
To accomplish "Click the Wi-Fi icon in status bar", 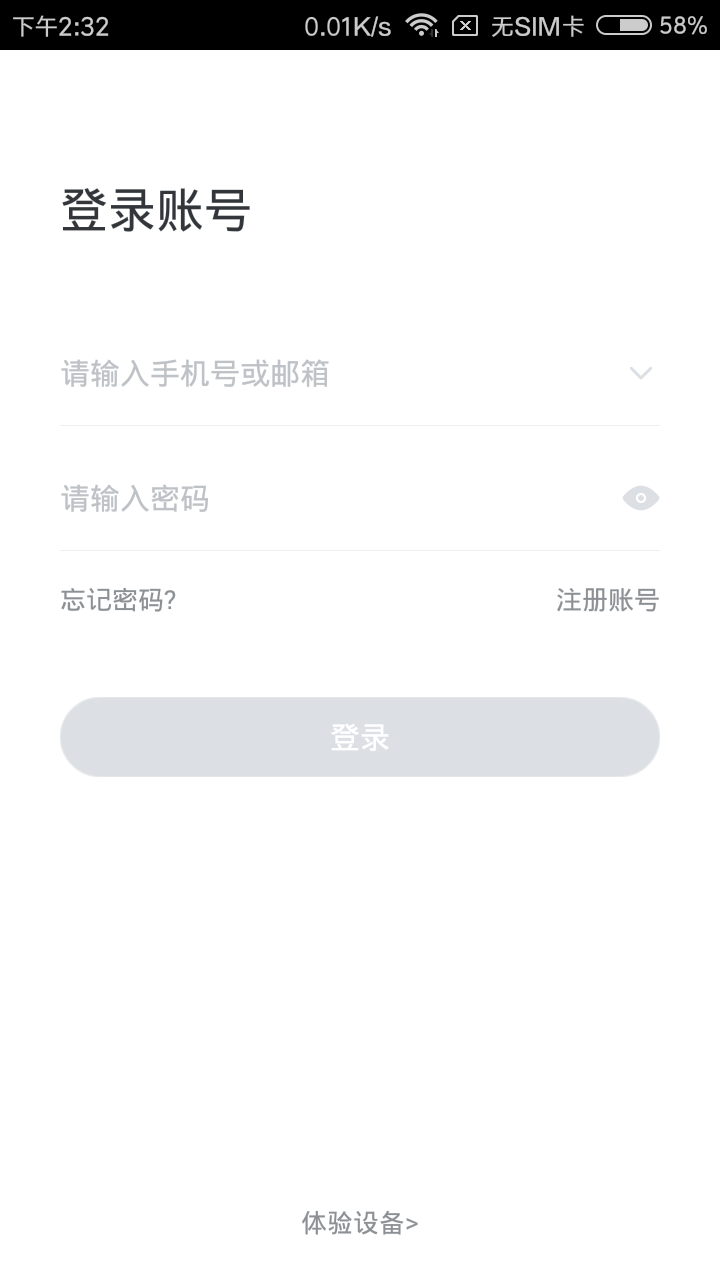I will coord(420,25).
